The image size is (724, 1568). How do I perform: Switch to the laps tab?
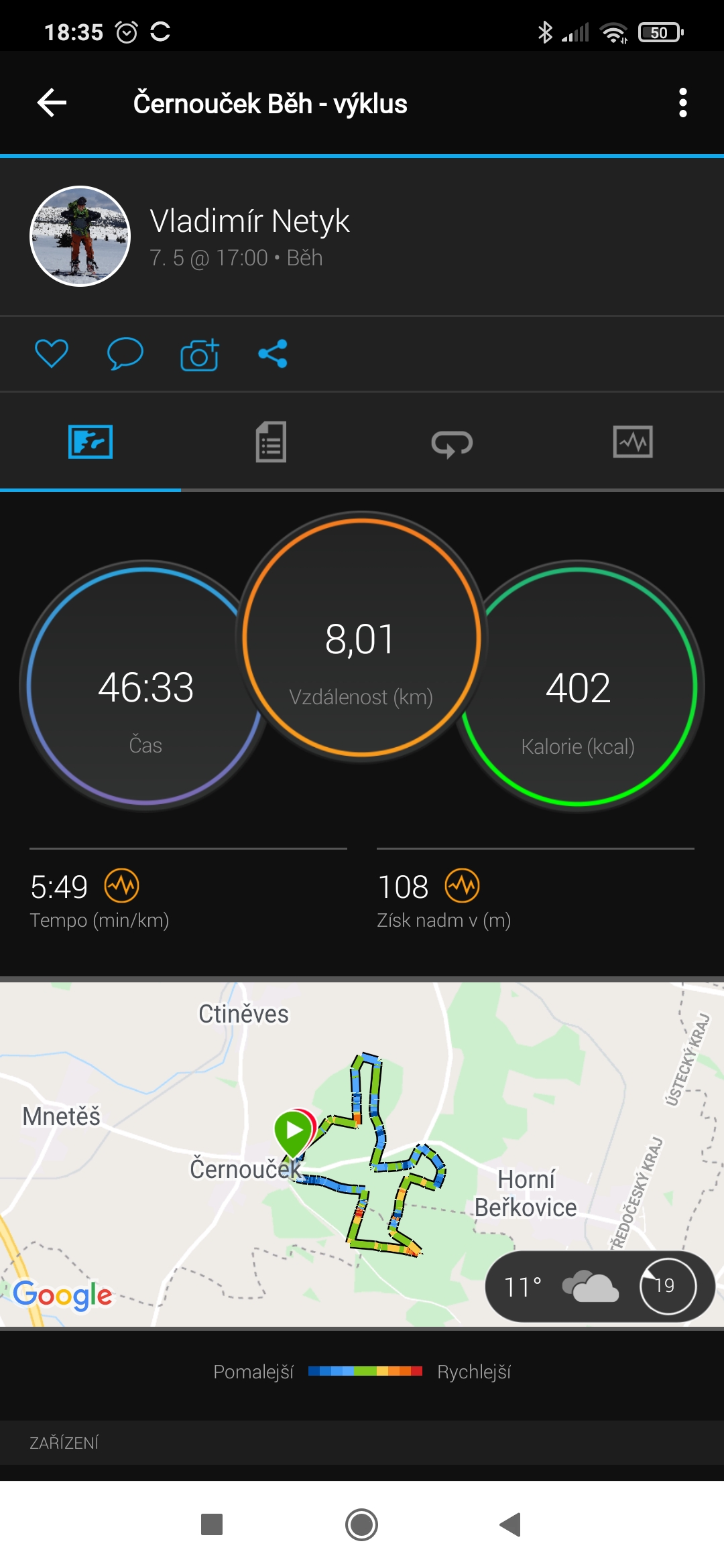pyautogui.click(x=452, y=443)
